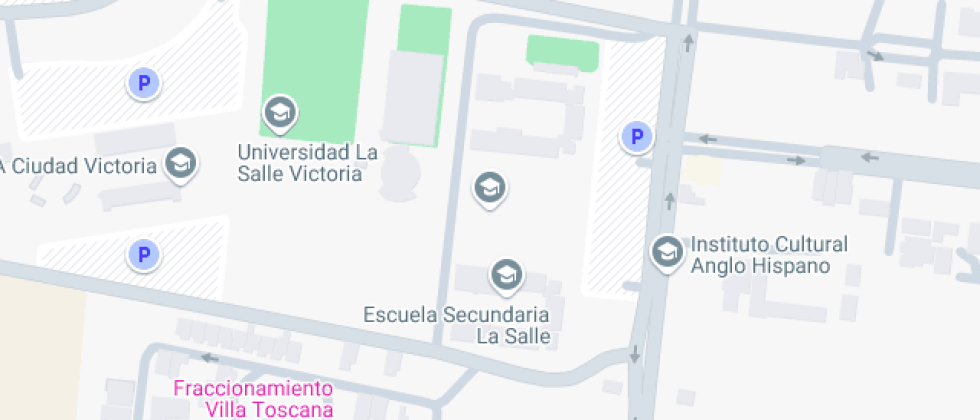Viewport: 980px width, 420px height.
Task: Tap unlabeled school pin above Escuela Secundaria
Action: 490,188
